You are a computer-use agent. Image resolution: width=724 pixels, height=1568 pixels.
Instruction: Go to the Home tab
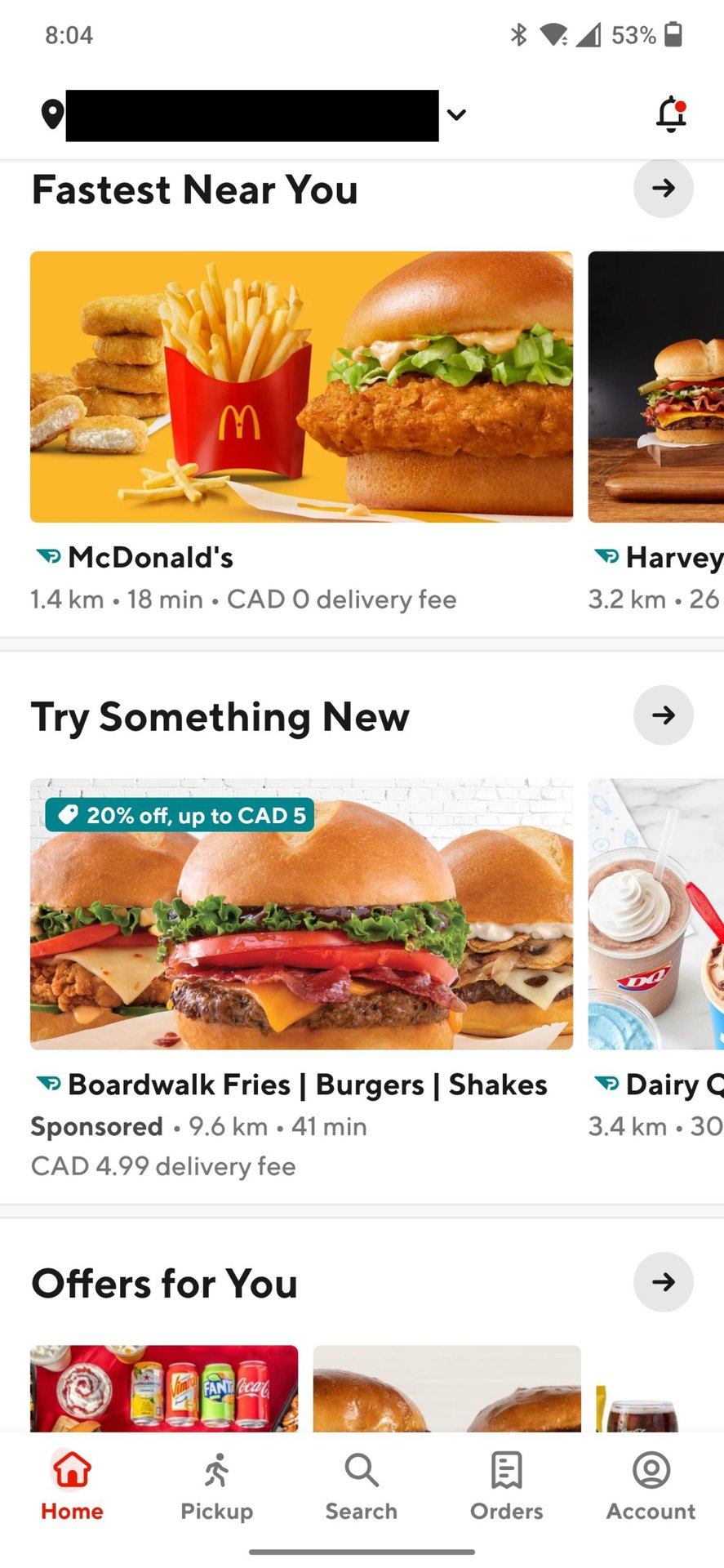pos(72,1486)
